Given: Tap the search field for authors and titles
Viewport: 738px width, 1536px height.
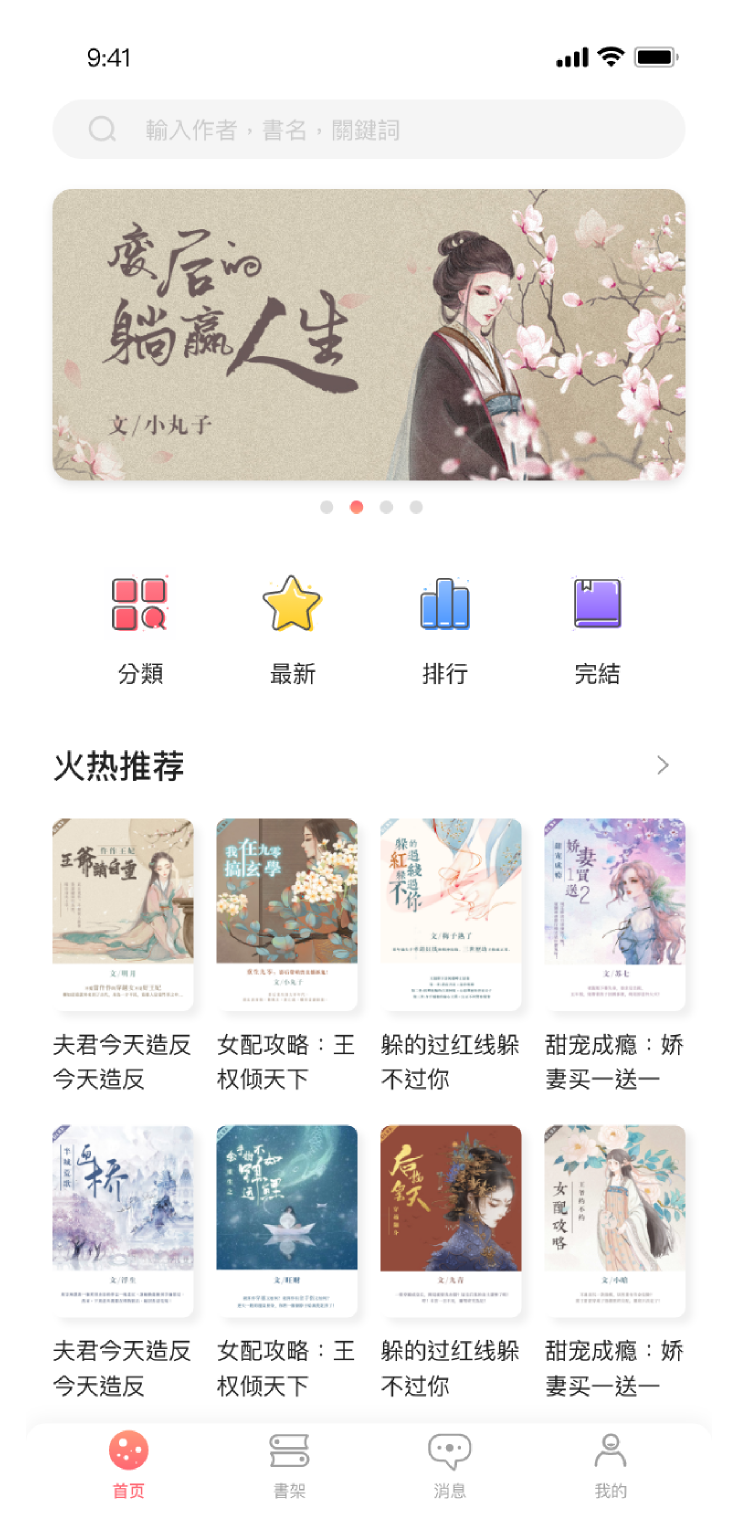Looking at the screenshot, I should point(368,130).
